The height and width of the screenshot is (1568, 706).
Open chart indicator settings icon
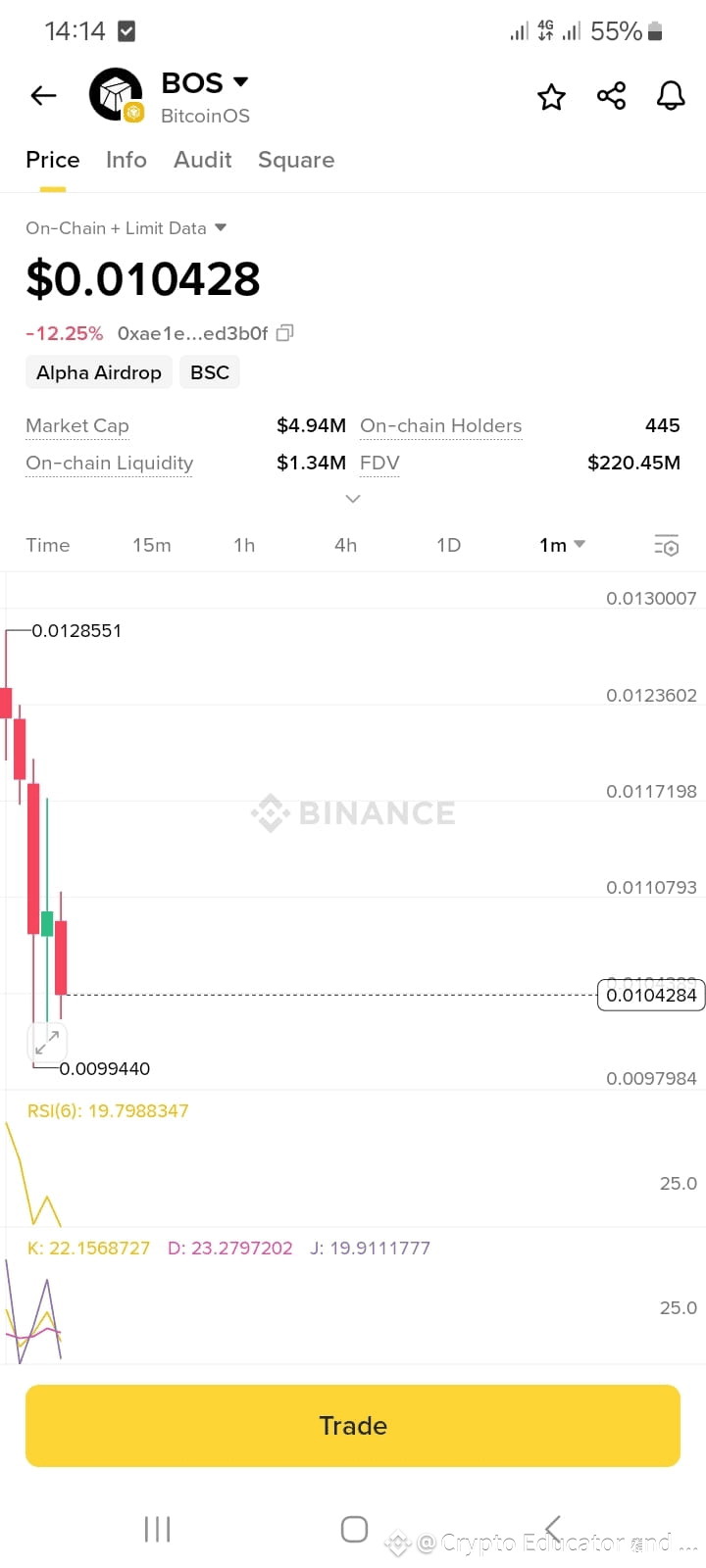(x=666, y=545)
